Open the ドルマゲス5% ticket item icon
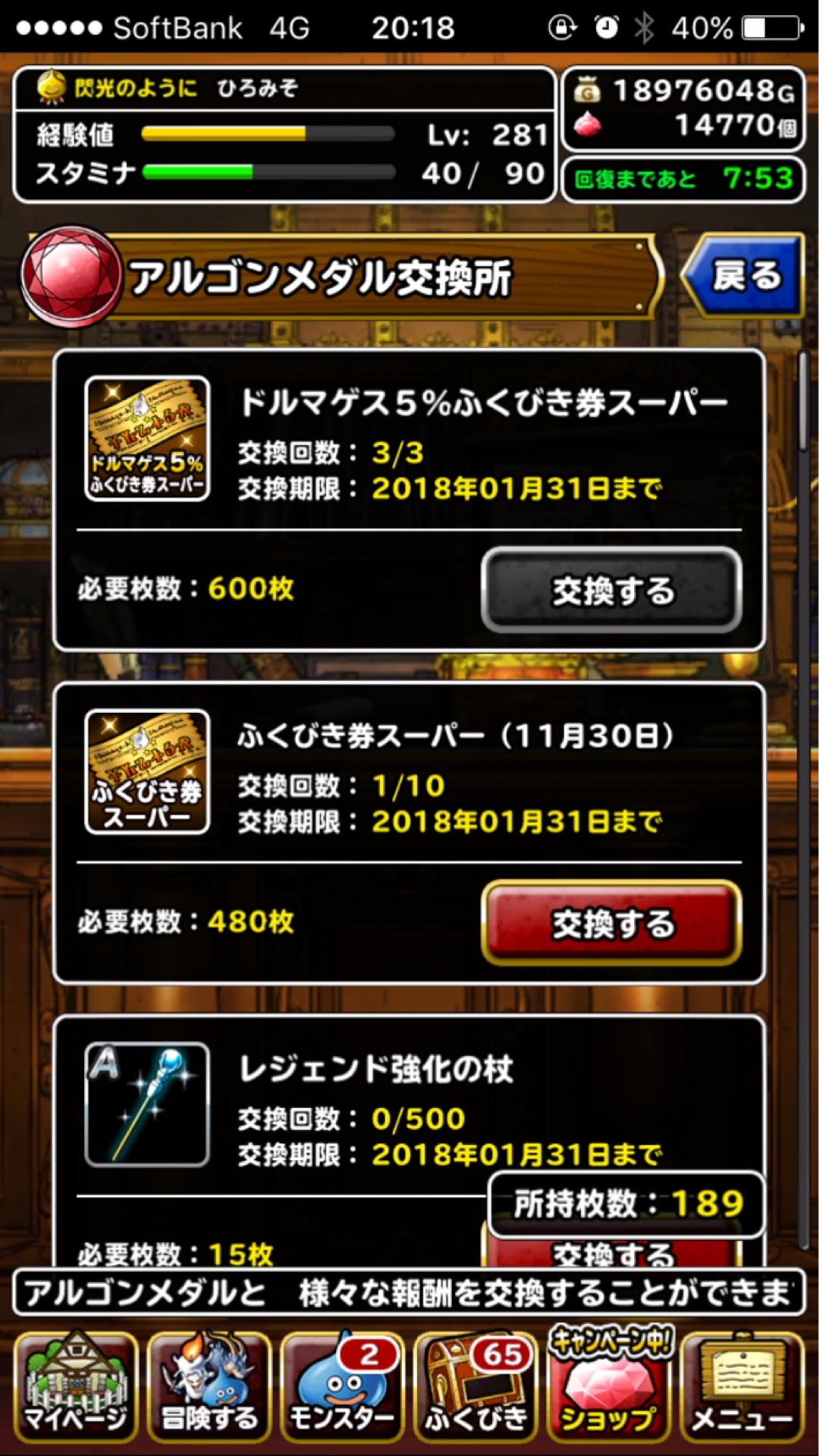 (147, 439)
